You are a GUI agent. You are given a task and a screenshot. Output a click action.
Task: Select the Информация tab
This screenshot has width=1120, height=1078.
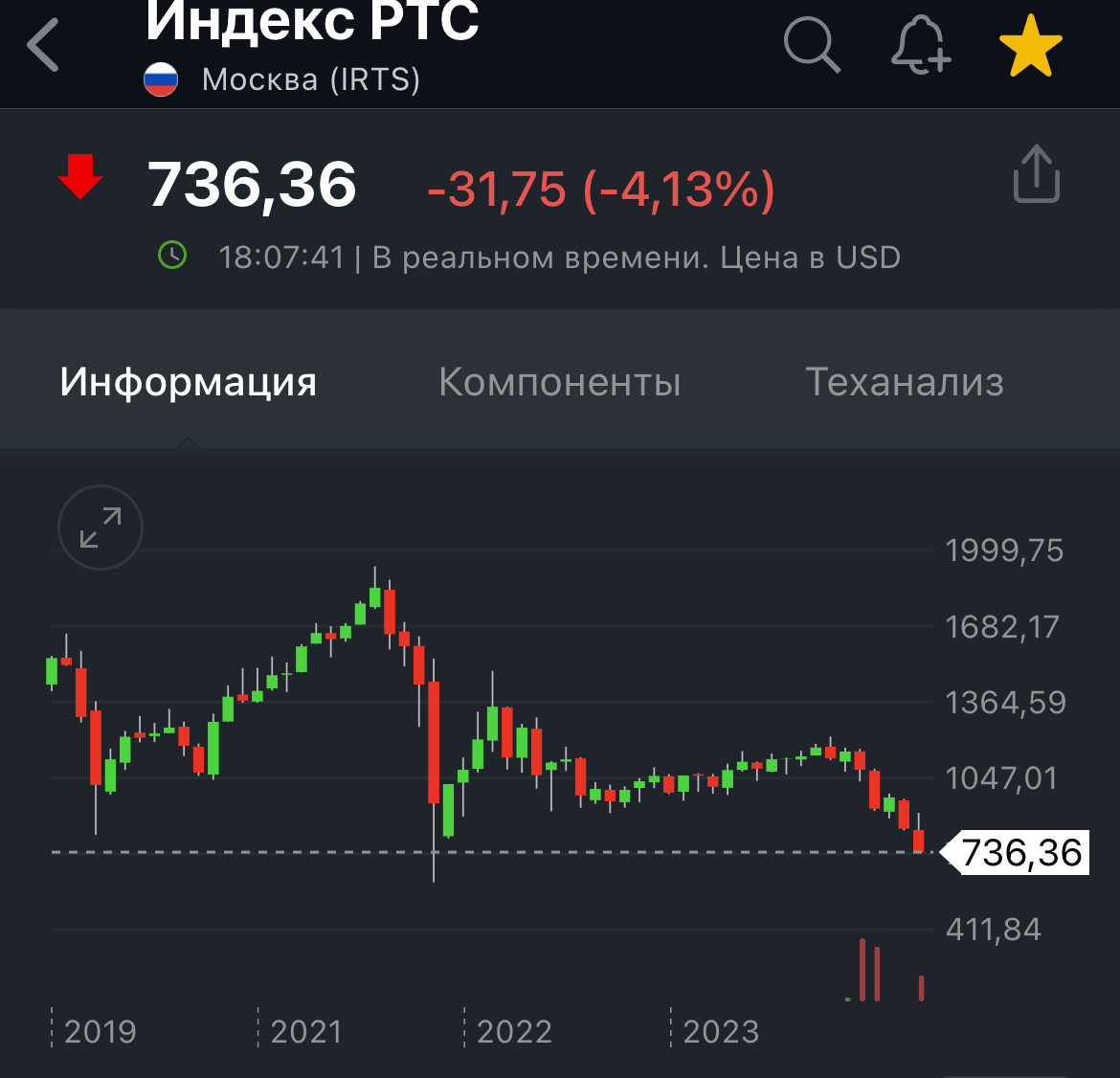(188, 382)
